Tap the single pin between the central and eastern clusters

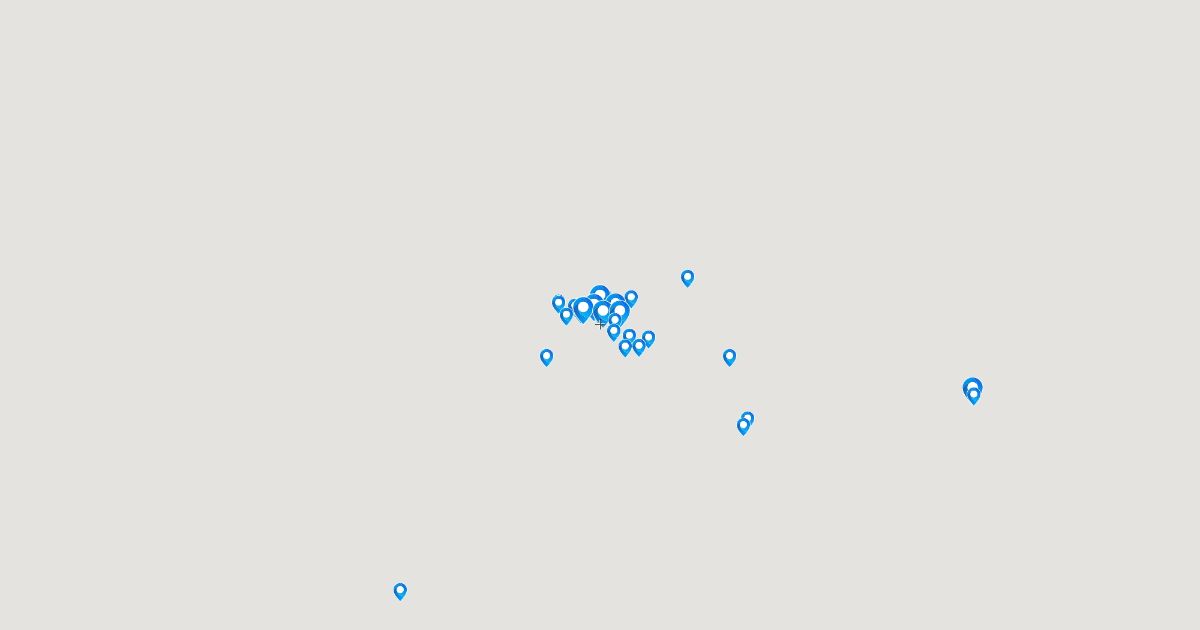[x=729, y=356]
